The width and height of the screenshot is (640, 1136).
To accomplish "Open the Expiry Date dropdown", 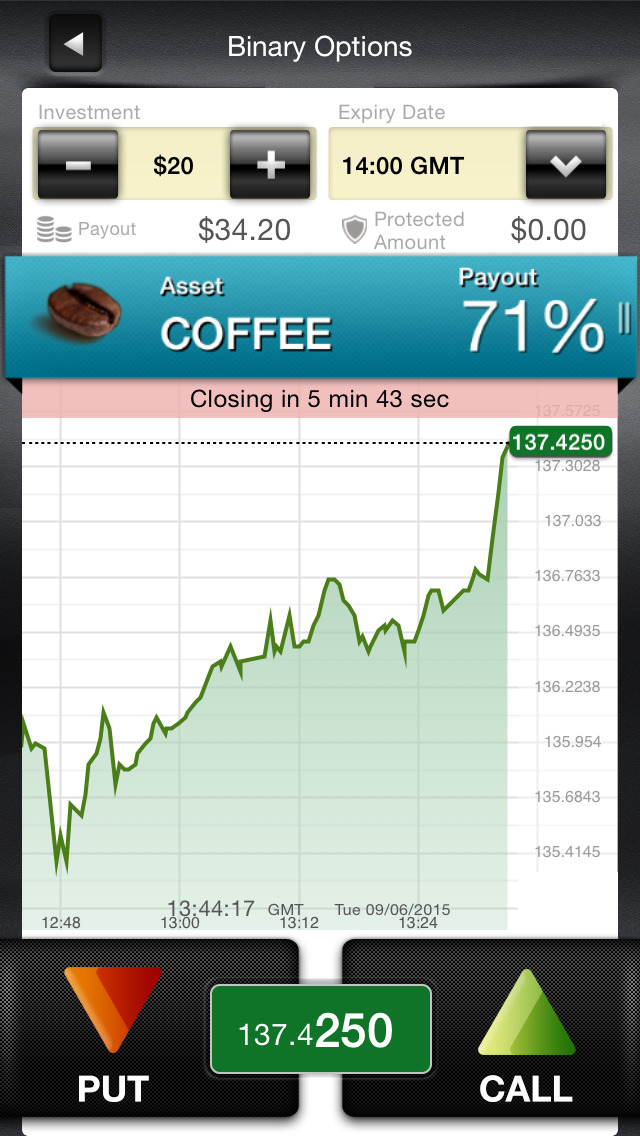I will tap(565, 164).
